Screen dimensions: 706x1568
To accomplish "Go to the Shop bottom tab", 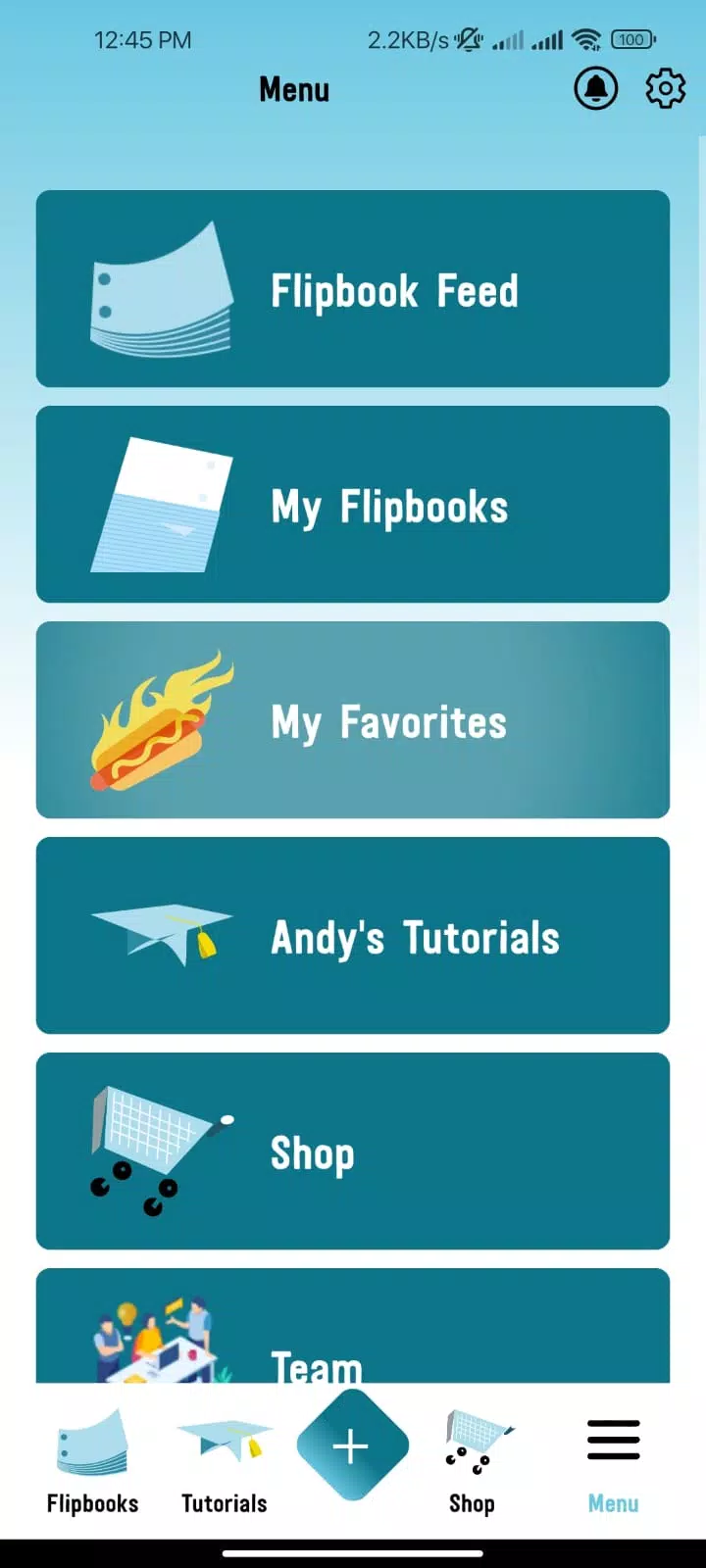I will click(473, 1462).
